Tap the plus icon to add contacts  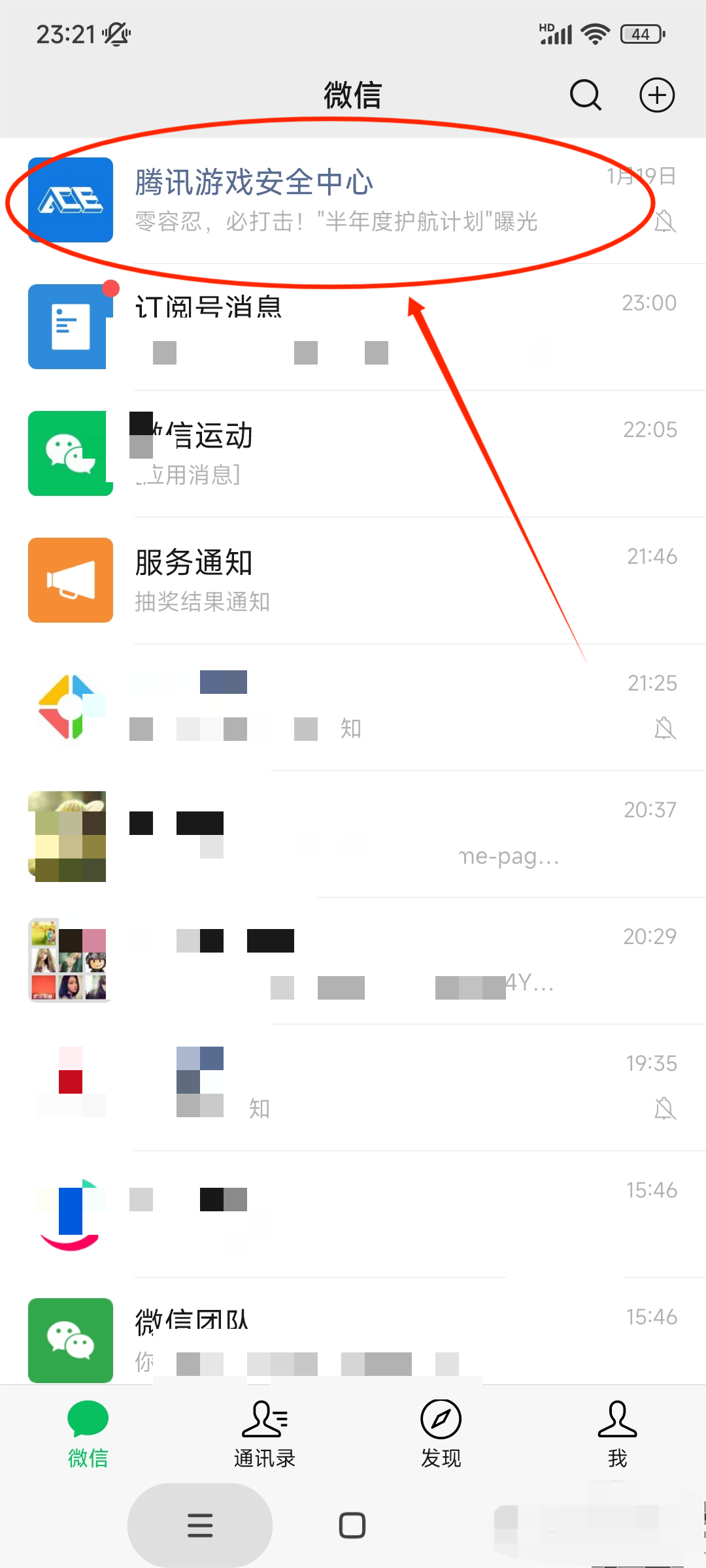click(x=657, y=95)
